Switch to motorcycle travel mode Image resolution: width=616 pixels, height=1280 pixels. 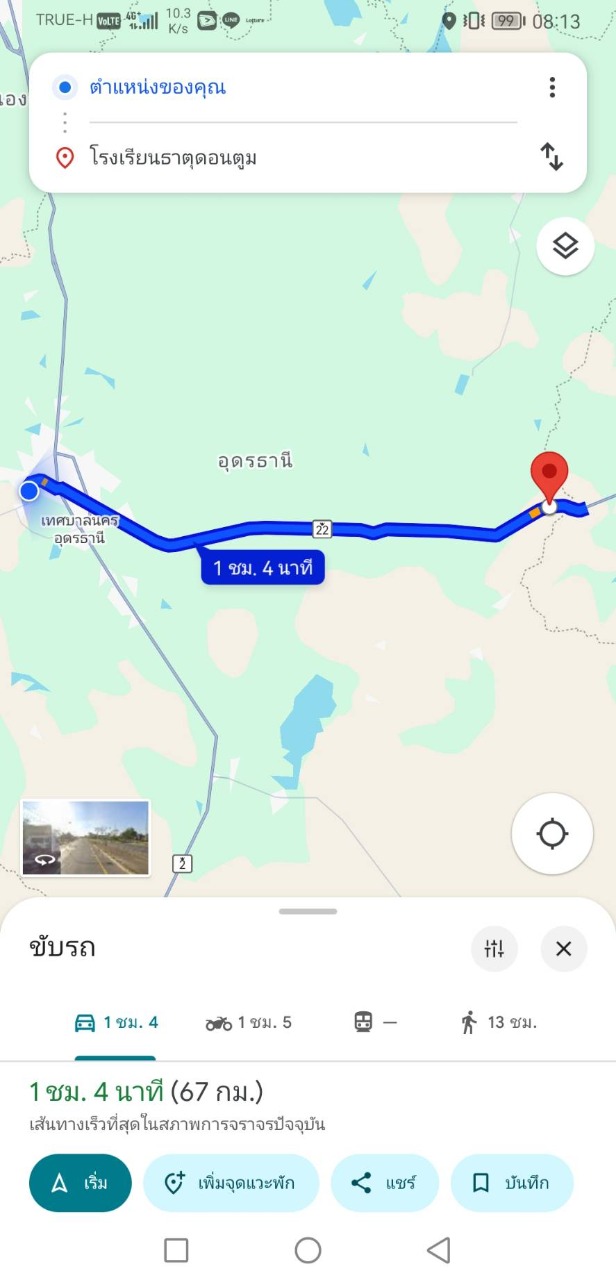pos(248,1023)
